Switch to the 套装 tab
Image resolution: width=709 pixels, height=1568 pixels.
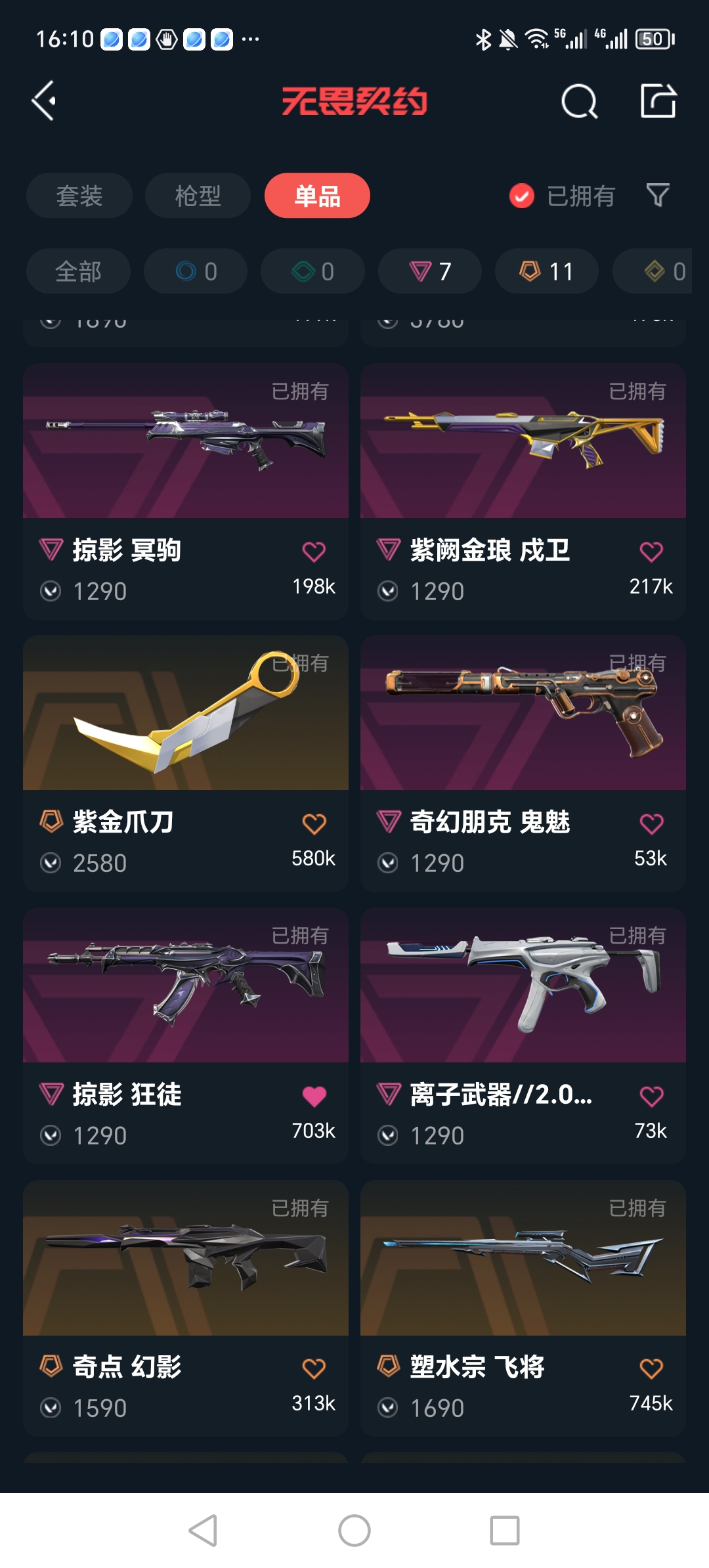pos(79,196)
